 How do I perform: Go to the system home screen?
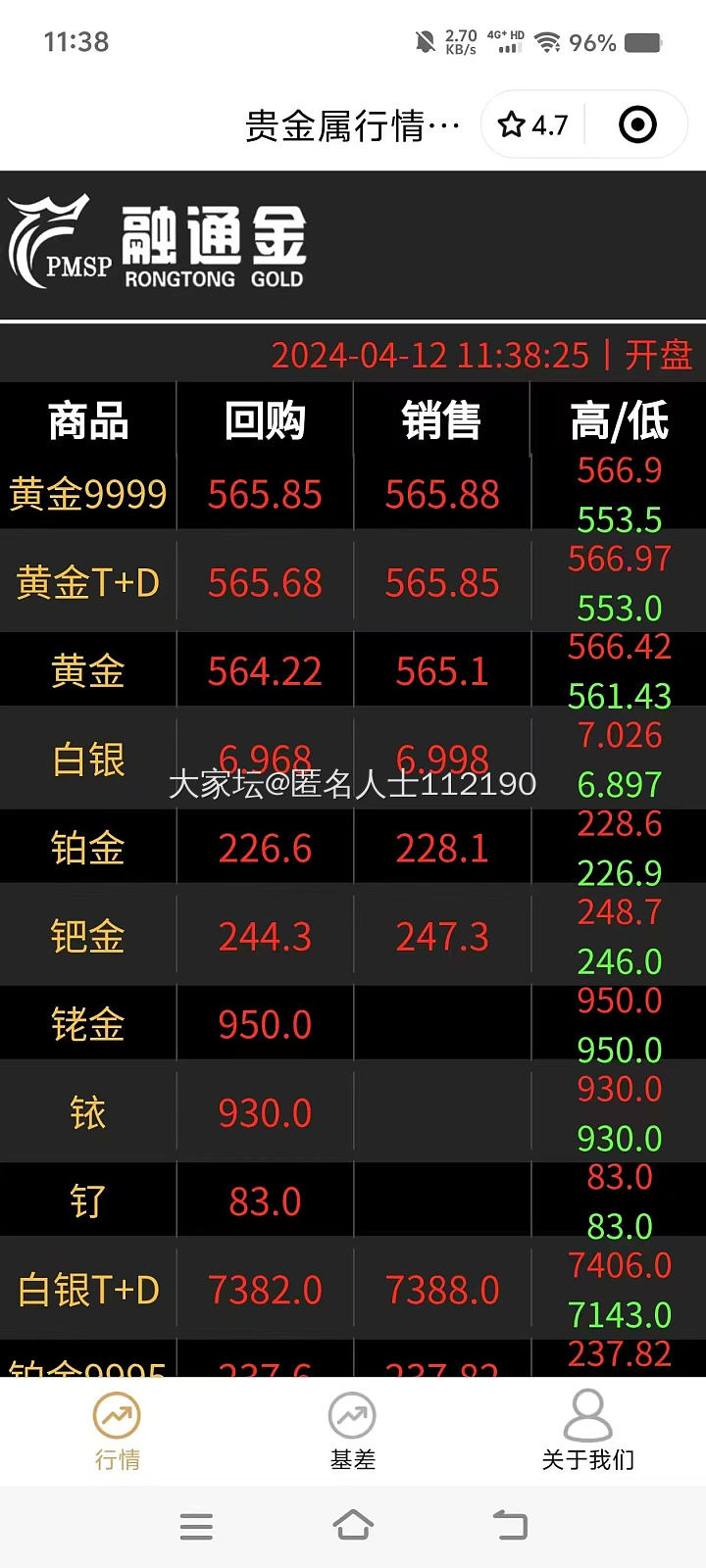(353, 1525)
